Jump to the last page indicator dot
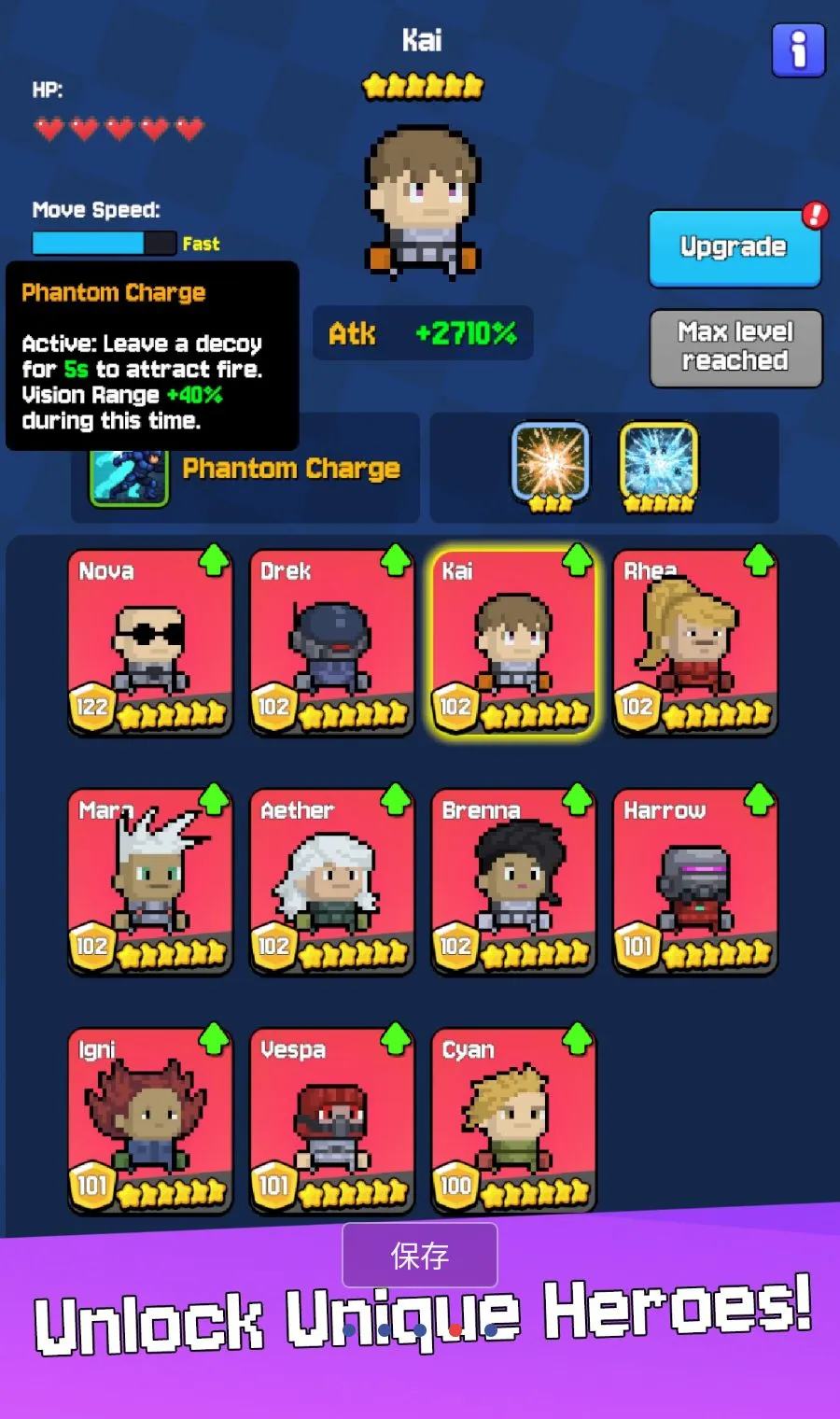Image resolution: width=840 pixels, height=1419 pixels. point(491,1329)
